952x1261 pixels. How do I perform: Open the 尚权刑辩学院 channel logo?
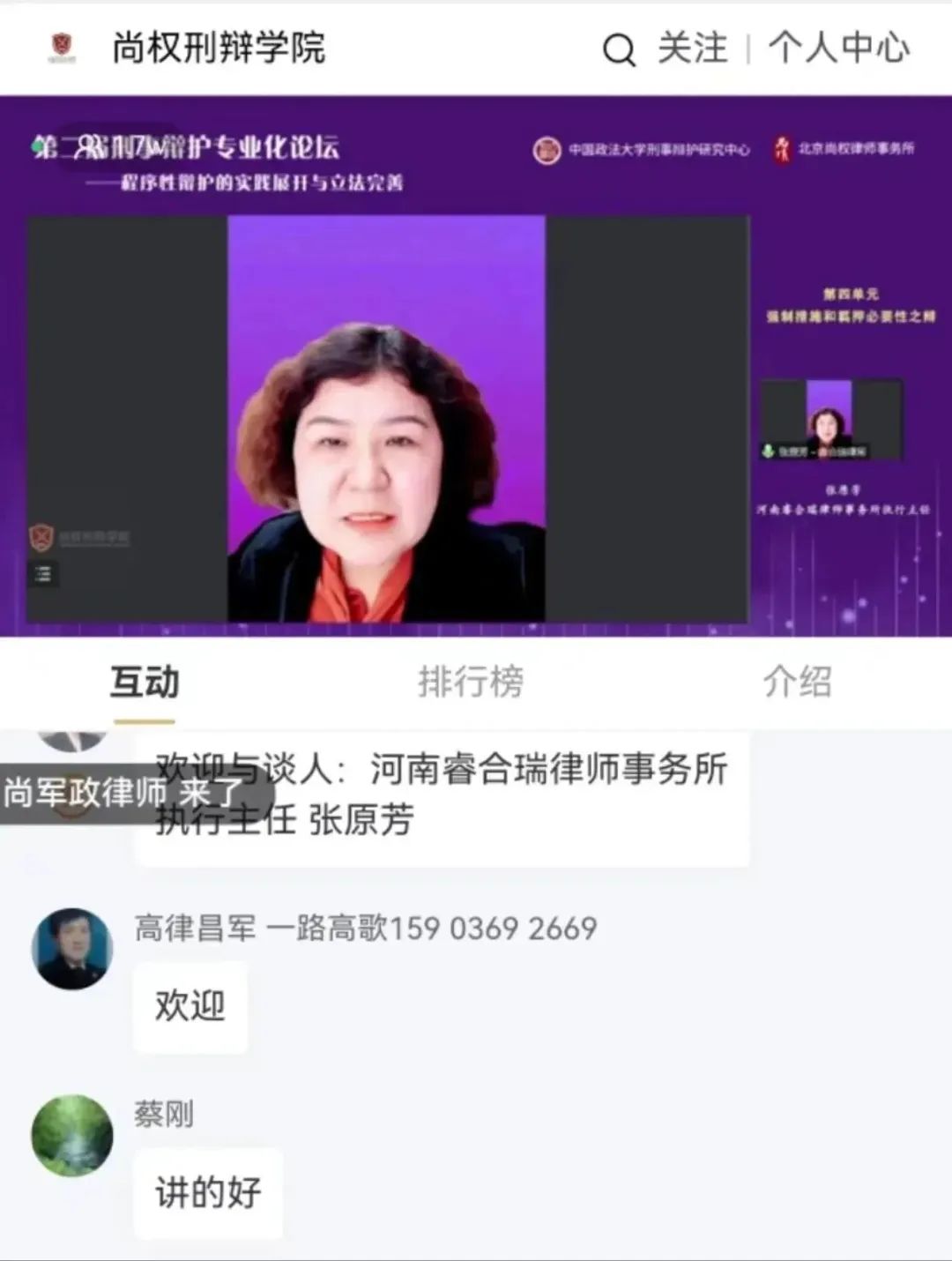click(x=62, y=48)
